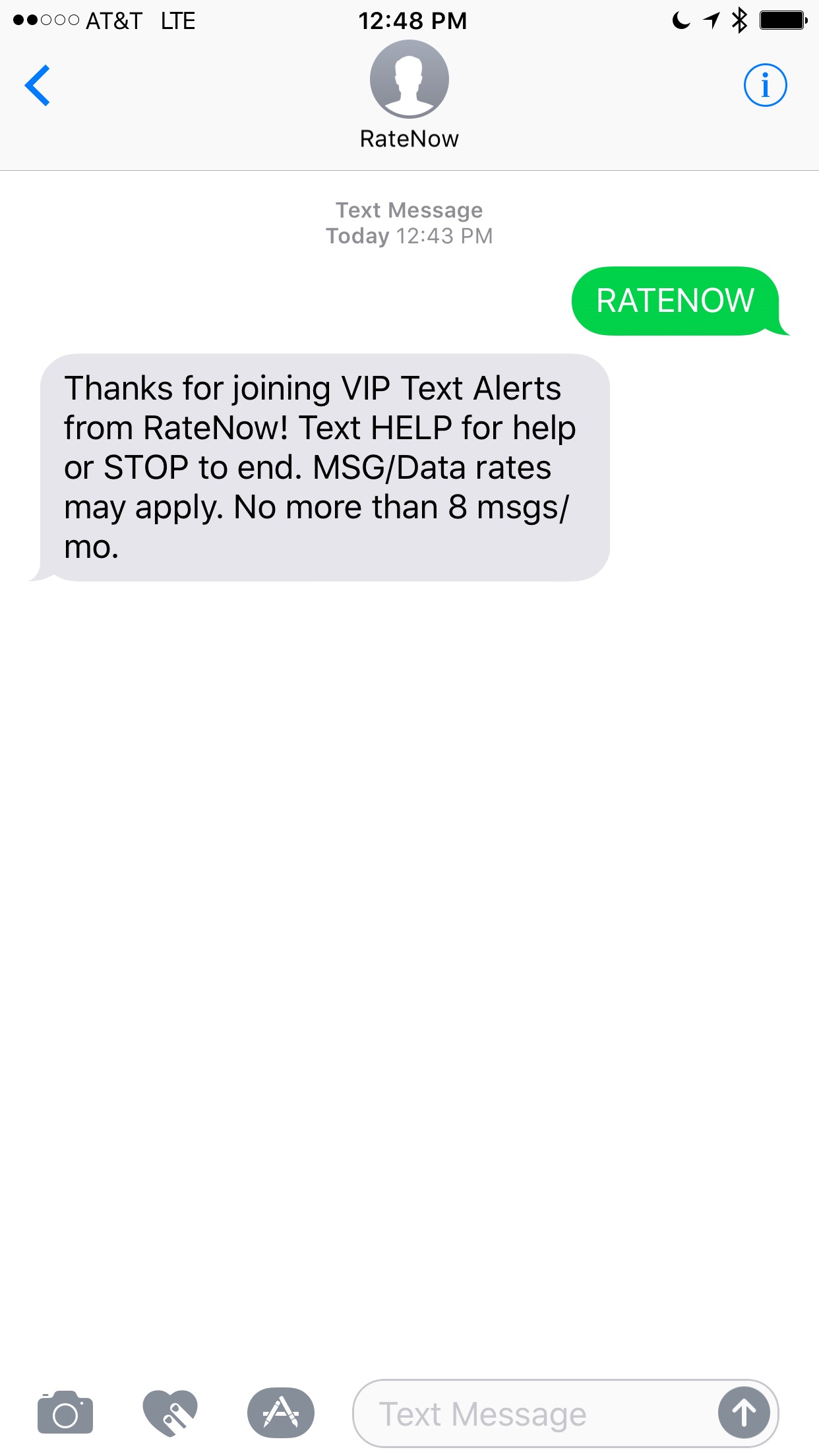Go back to the messages list
This screenshot has width=819, height=1456.
pos(38,85)
